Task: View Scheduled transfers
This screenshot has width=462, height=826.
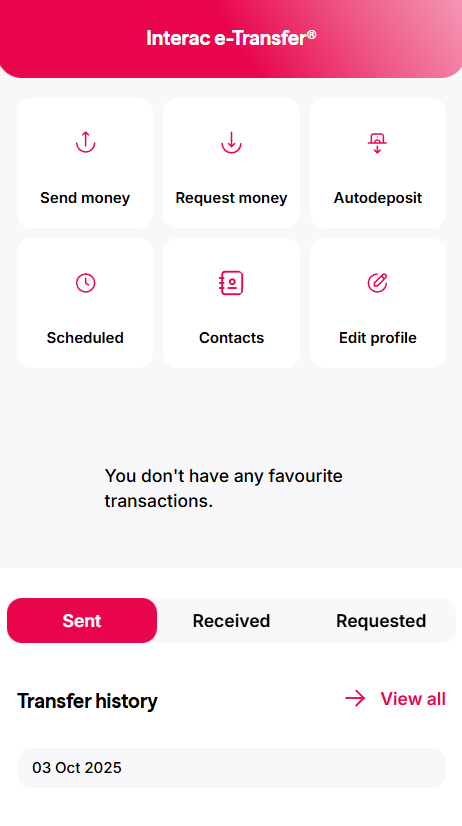Action: (85, 303)
